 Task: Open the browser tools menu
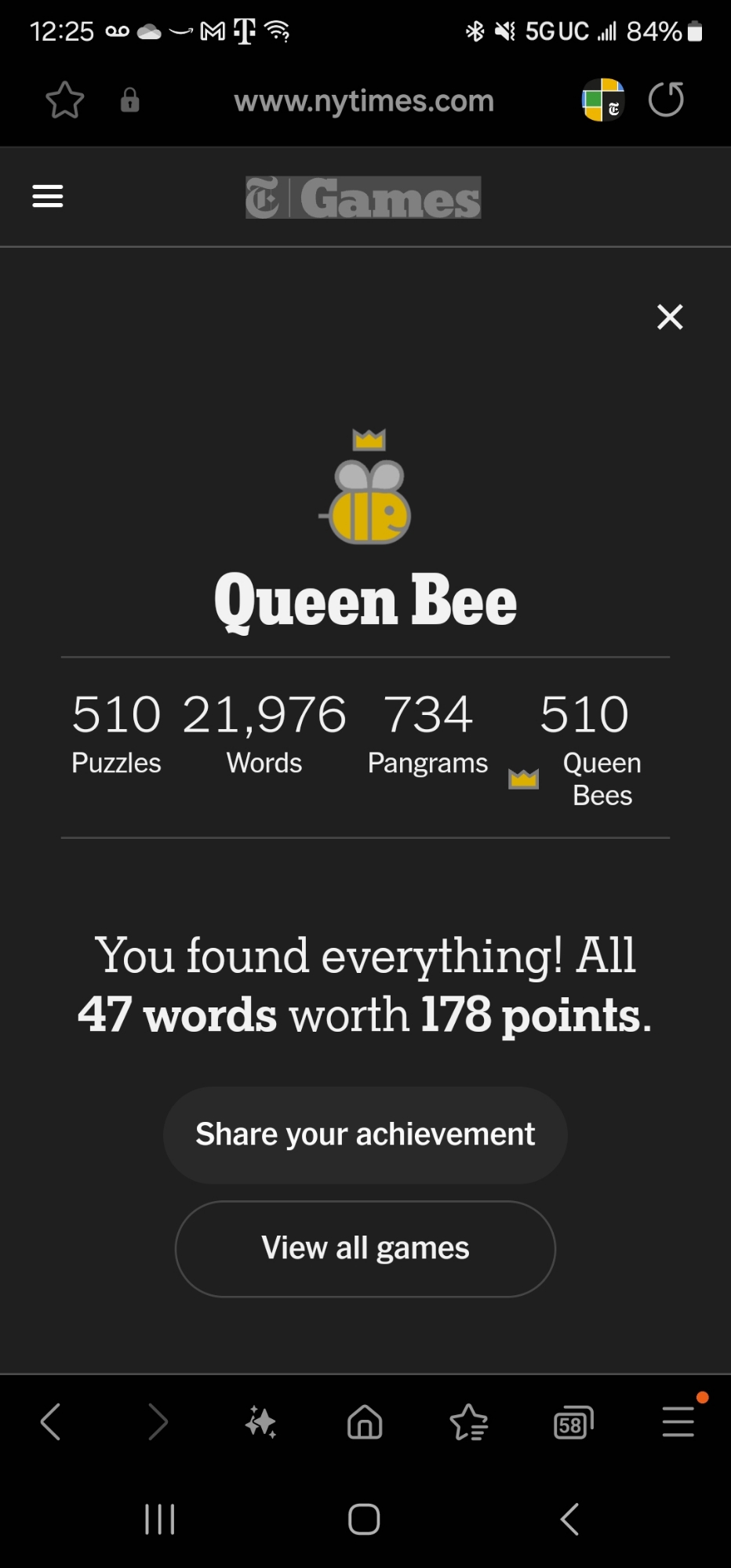point(678,1421)
